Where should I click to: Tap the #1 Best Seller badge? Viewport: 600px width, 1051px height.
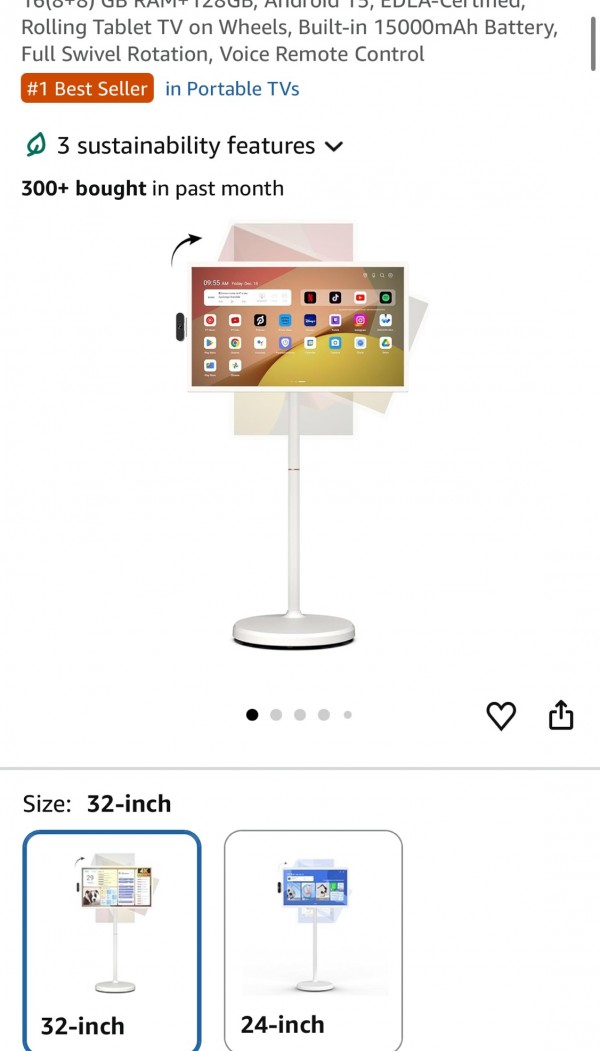coord(87,89)
